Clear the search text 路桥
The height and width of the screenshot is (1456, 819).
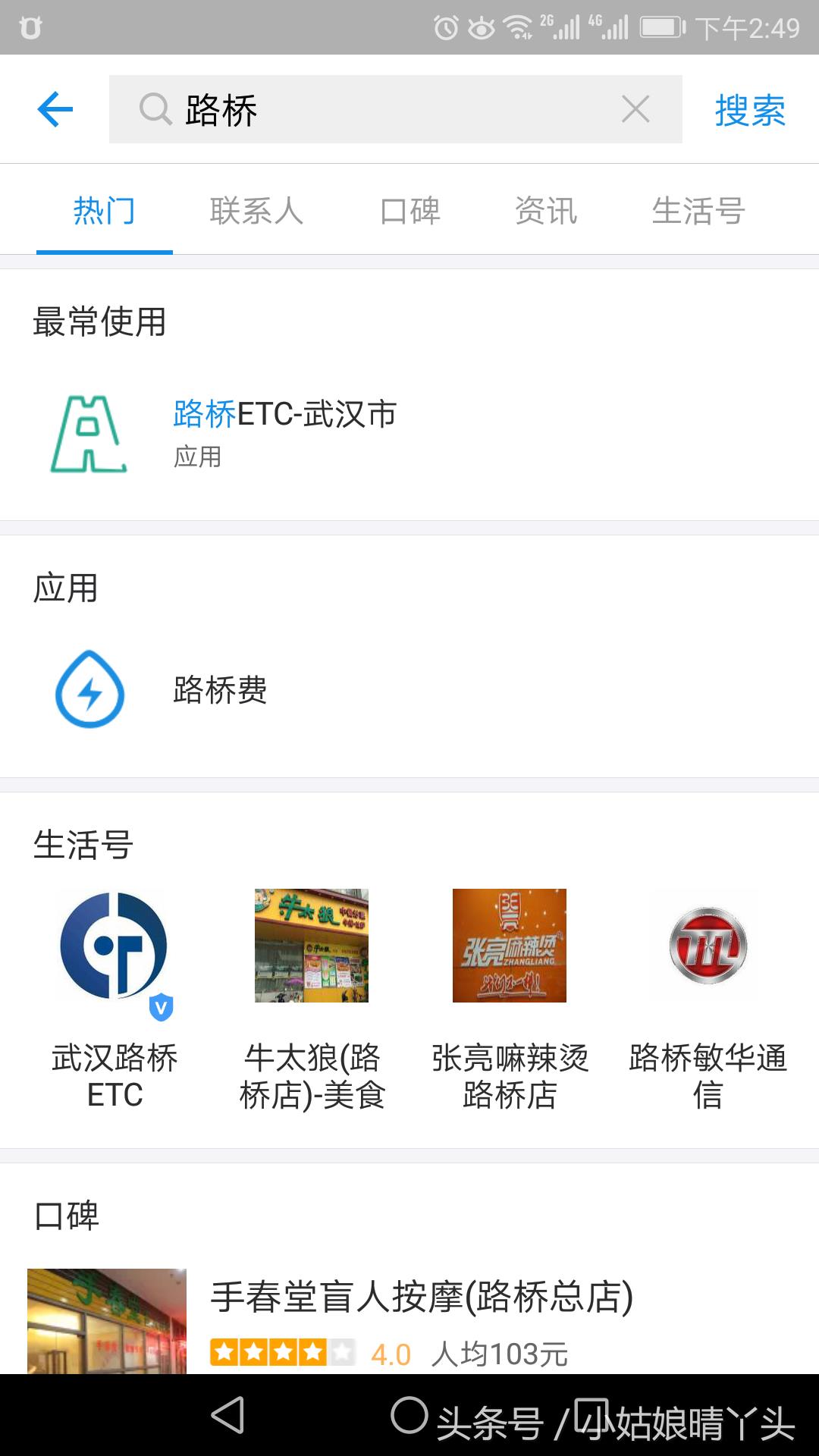[x=635, y=109]
